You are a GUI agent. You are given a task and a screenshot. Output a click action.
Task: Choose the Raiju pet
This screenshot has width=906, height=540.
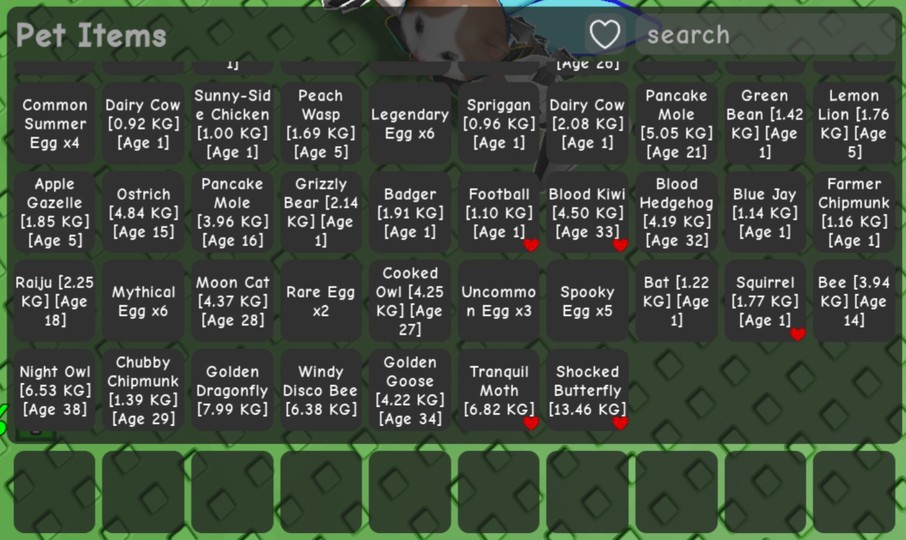point(55,302)
